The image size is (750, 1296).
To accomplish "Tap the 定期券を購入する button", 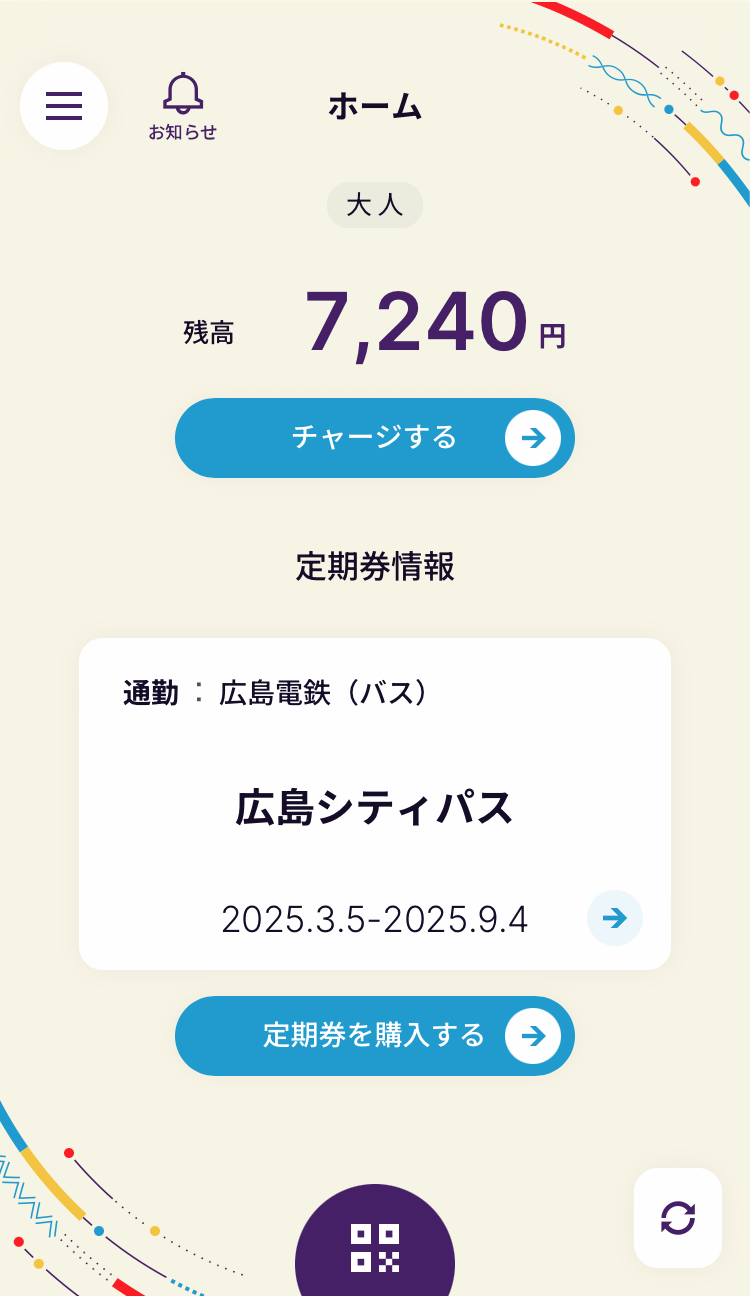I will coord(375,1036).
